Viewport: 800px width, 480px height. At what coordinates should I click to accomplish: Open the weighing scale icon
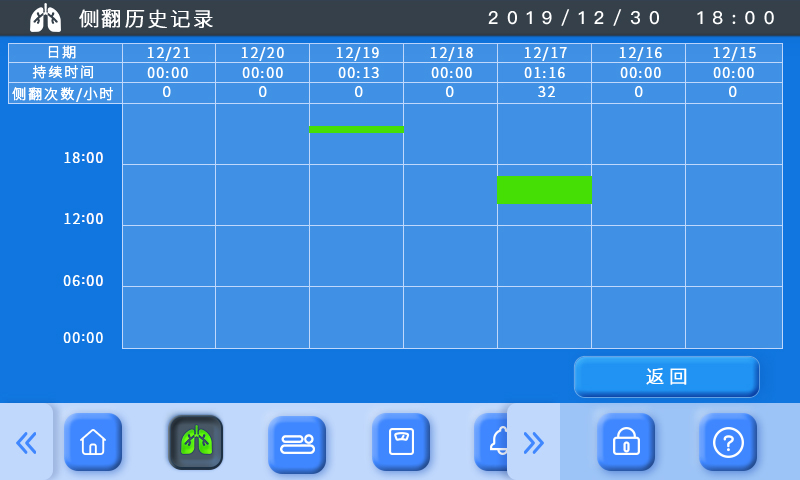click(x=400, y=441)
